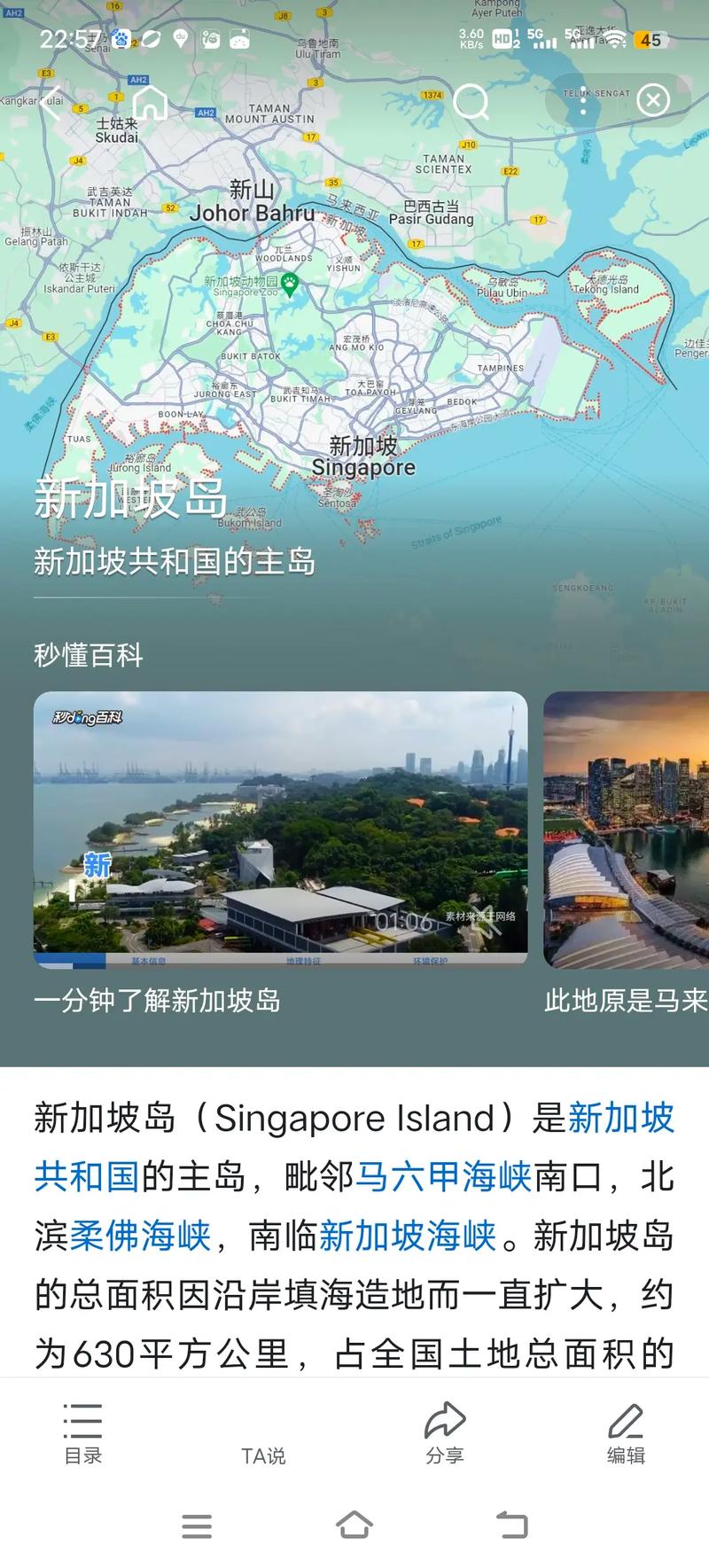Viewport: 709px width, 1568px height.
Task: Open the 目录 table of contents
Action: [x=81, y=1436]
